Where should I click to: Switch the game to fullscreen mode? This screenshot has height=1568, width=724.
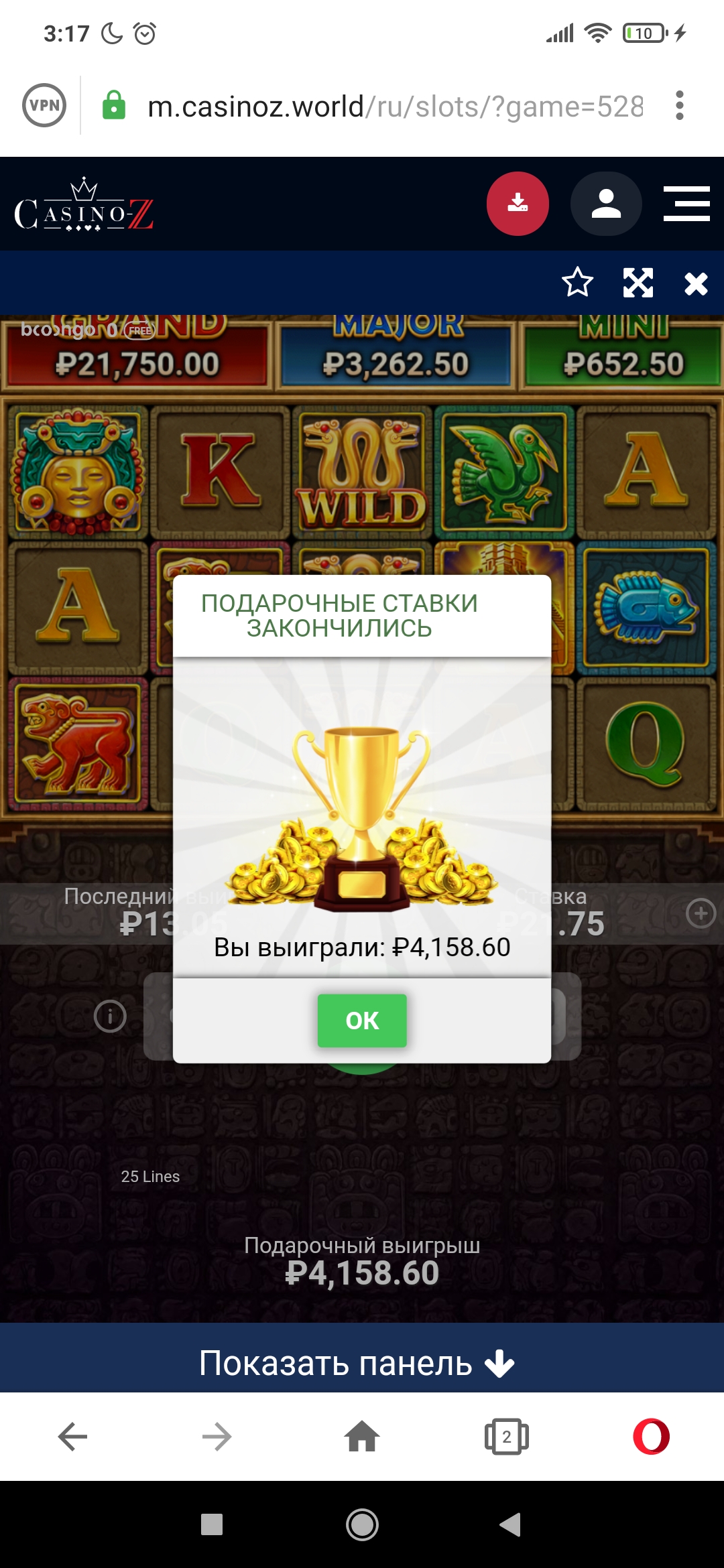pyautogui.click(x=638, y=283)
